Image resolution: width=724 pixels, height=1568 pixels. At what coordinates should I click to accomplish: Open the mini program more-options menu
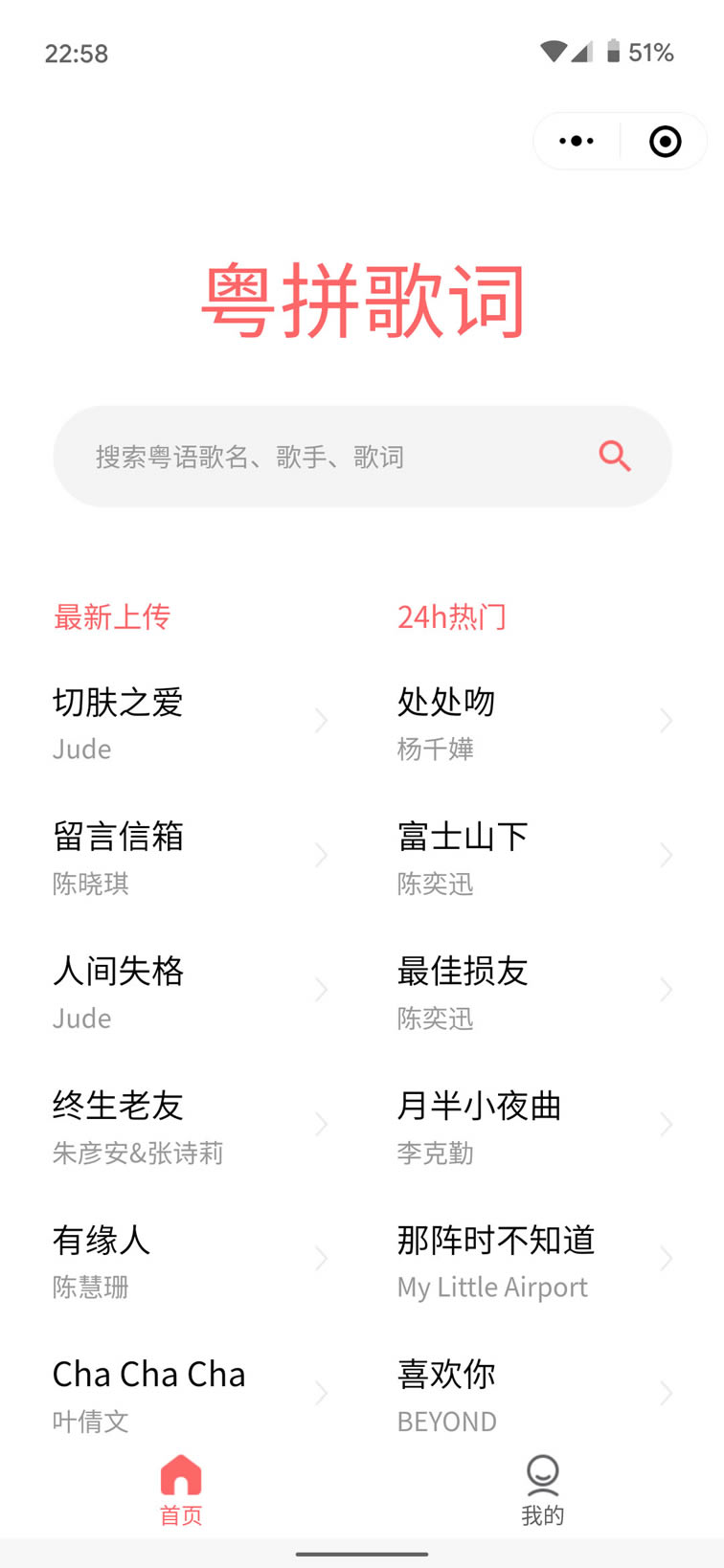577,141
